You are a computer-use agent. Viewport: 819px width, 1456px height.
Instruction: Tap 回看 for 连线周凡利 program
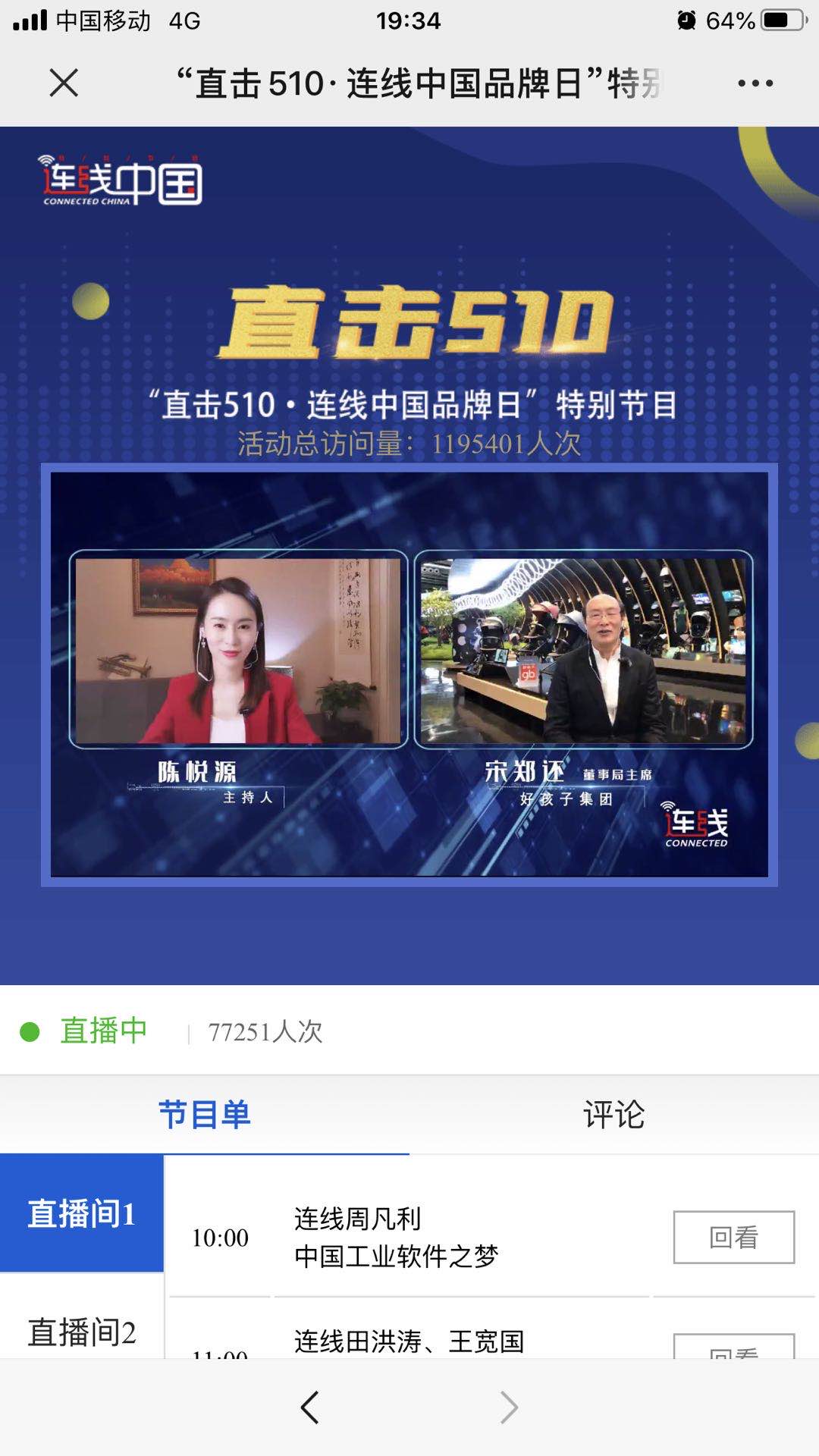pos(733,1238)
